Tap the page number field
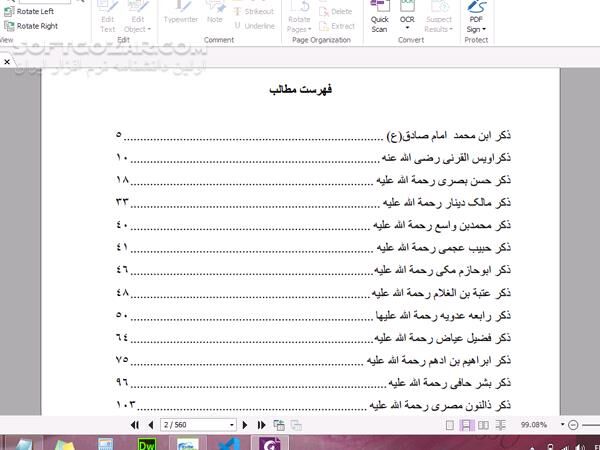 [x=185, y=425]
